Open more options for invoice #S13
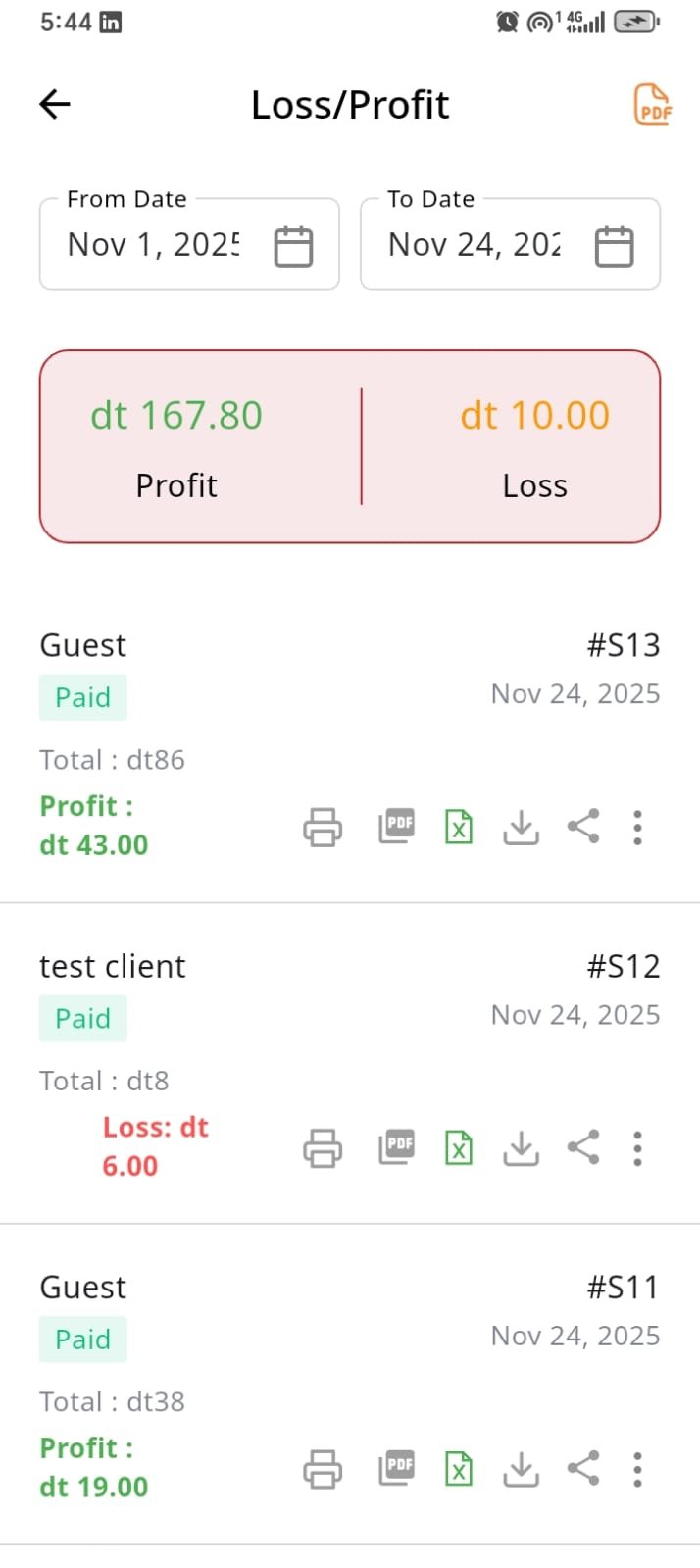Image resolution: width=700 pixels, height=1568 pixels. [637, 828]
